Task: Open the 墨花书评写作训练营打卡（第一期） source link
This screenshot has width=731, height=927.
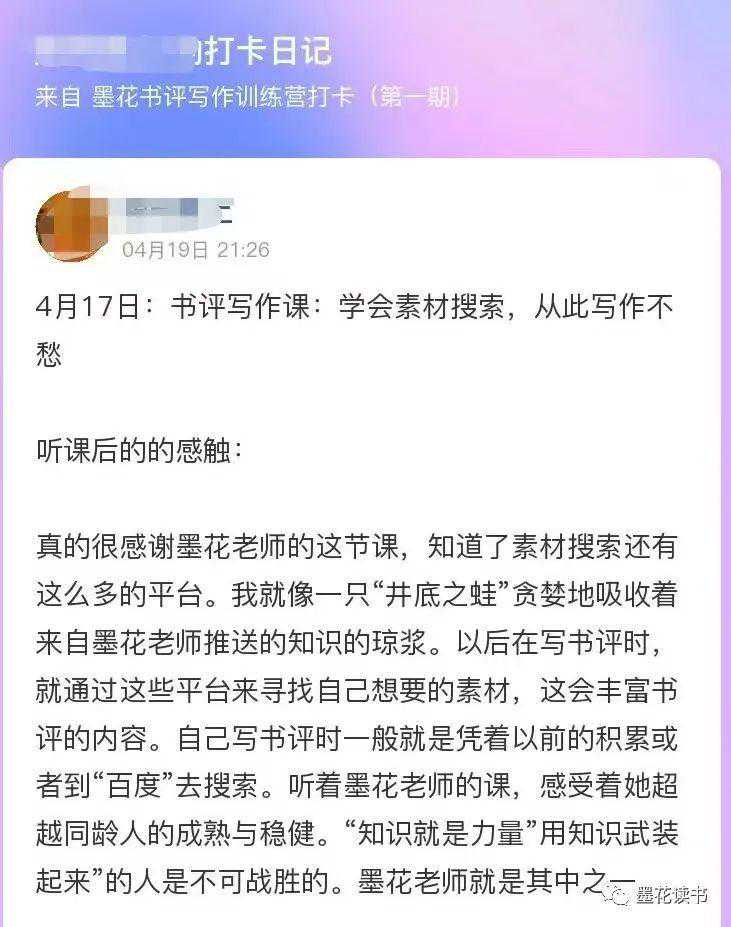Action: point(275,97)
